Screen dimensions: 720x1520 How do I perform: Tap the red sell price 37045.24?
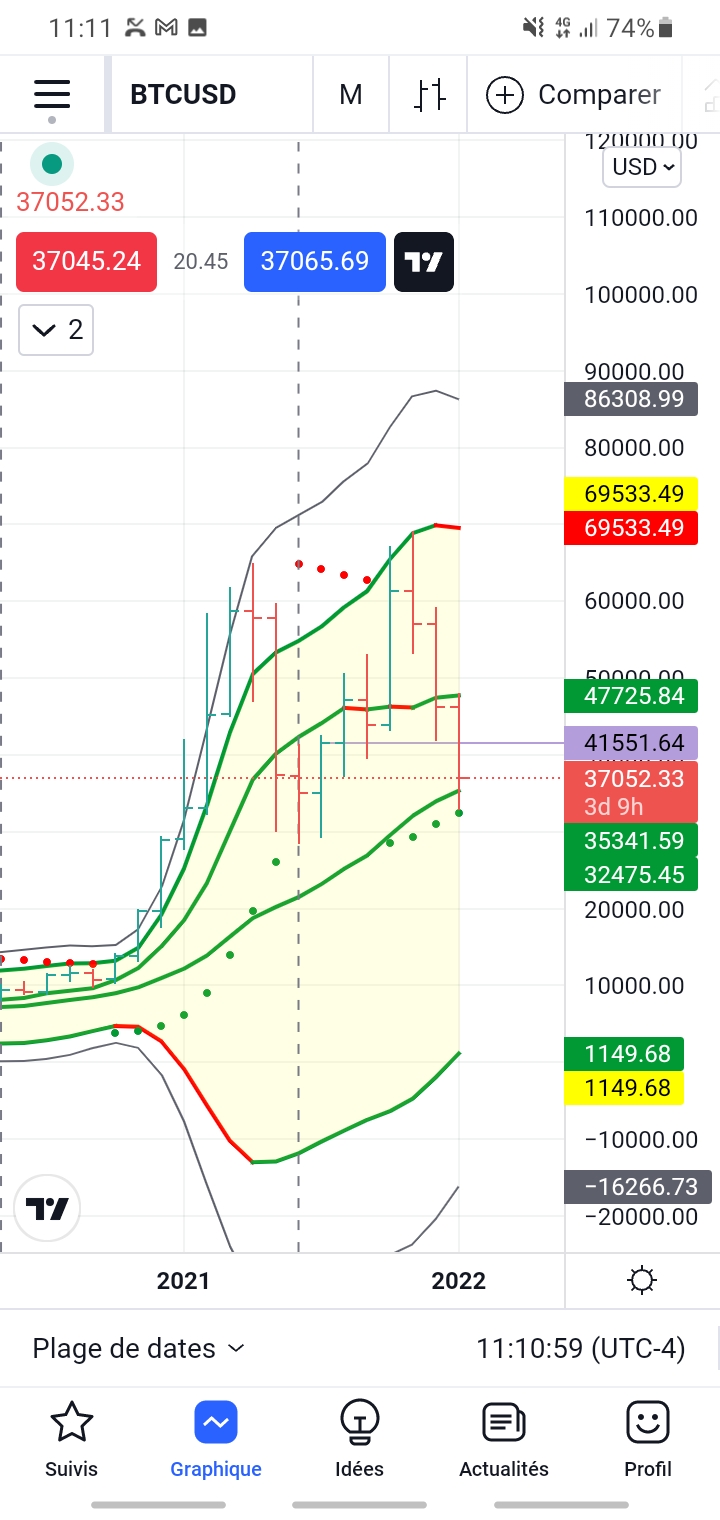point(86,262)
